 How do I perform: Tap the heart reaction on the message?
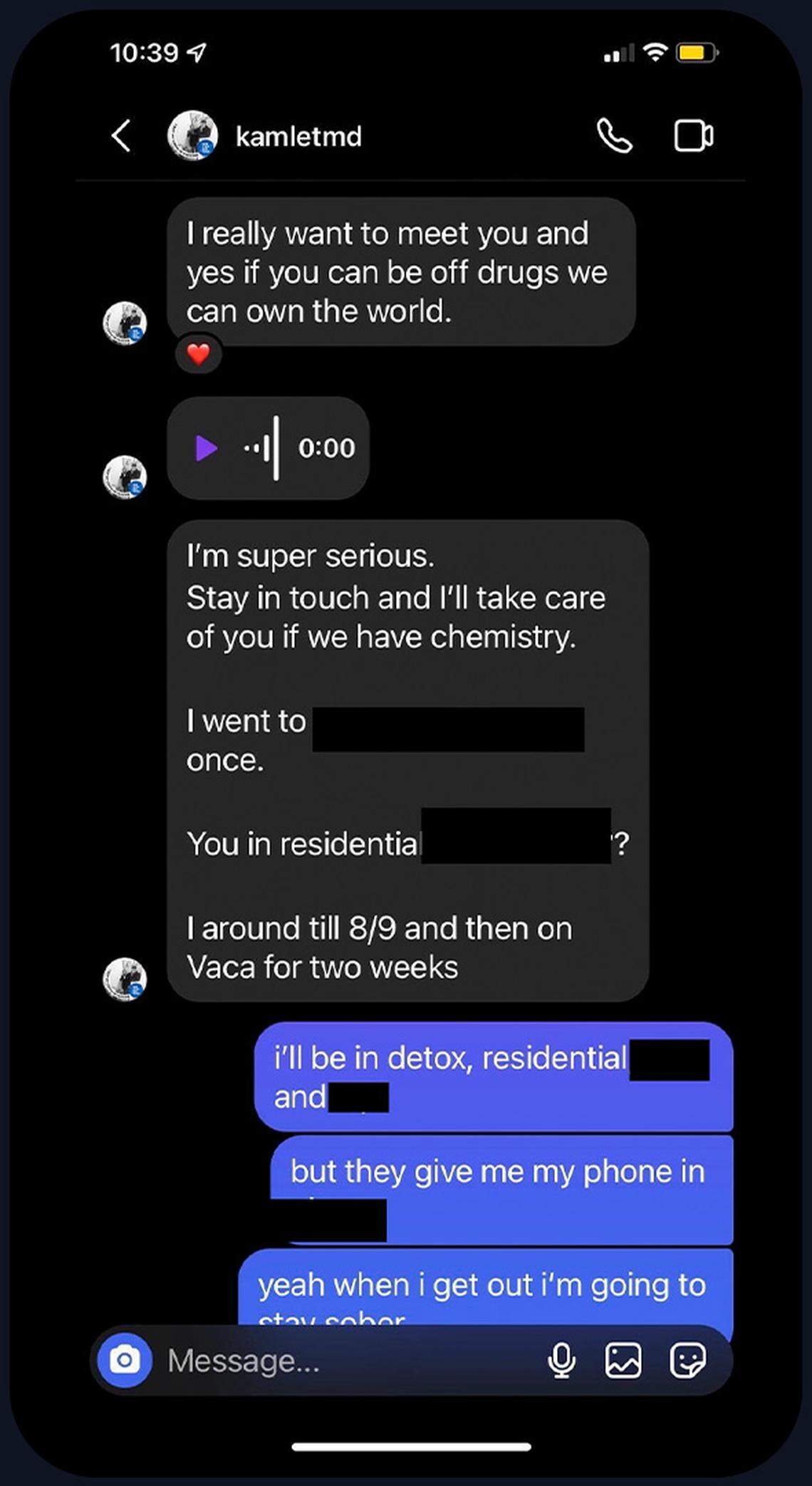(199, 353)
